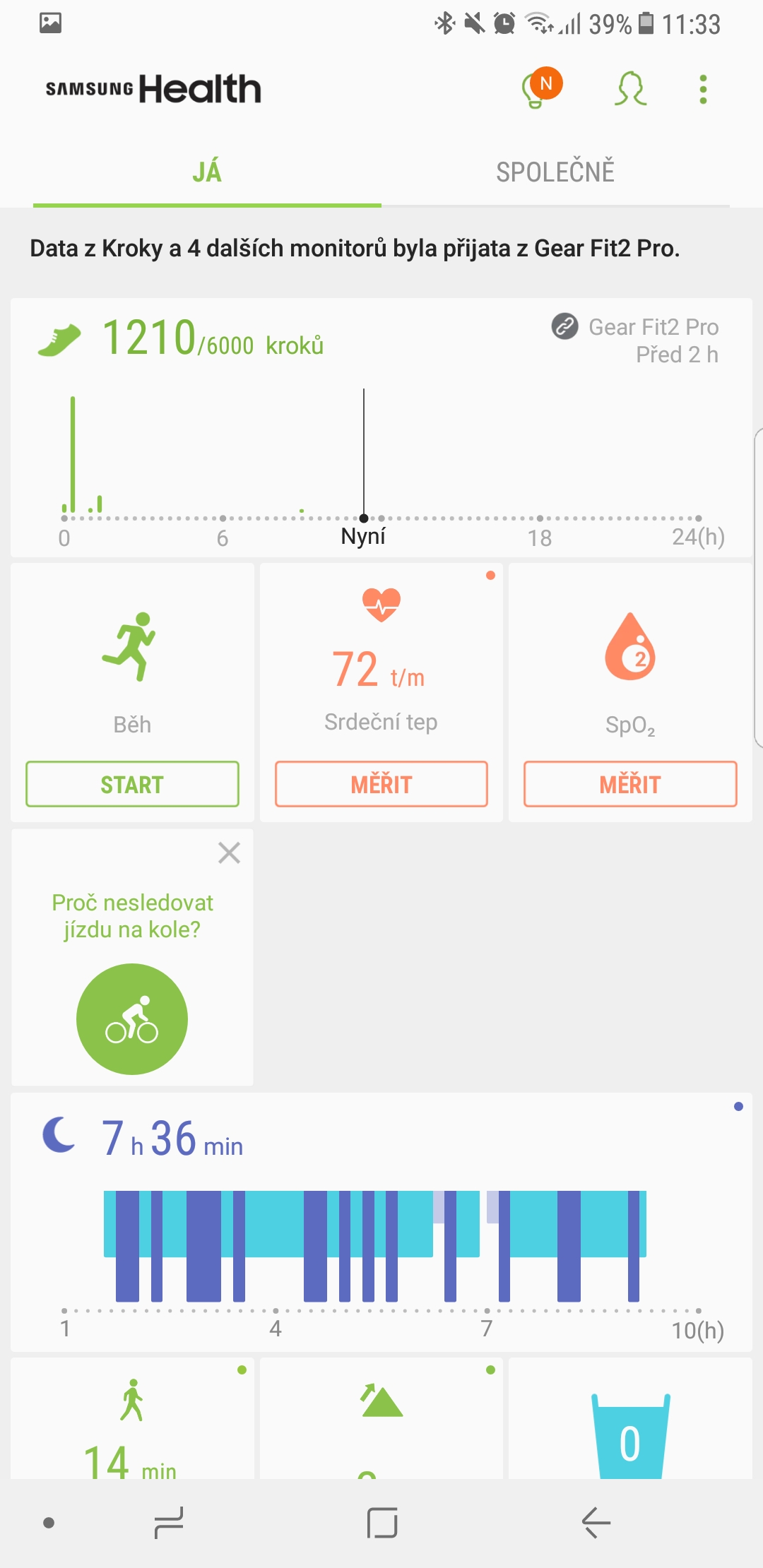
Task: Tap MĚŘIT under Srdeční tep
Action: point(380,784)
